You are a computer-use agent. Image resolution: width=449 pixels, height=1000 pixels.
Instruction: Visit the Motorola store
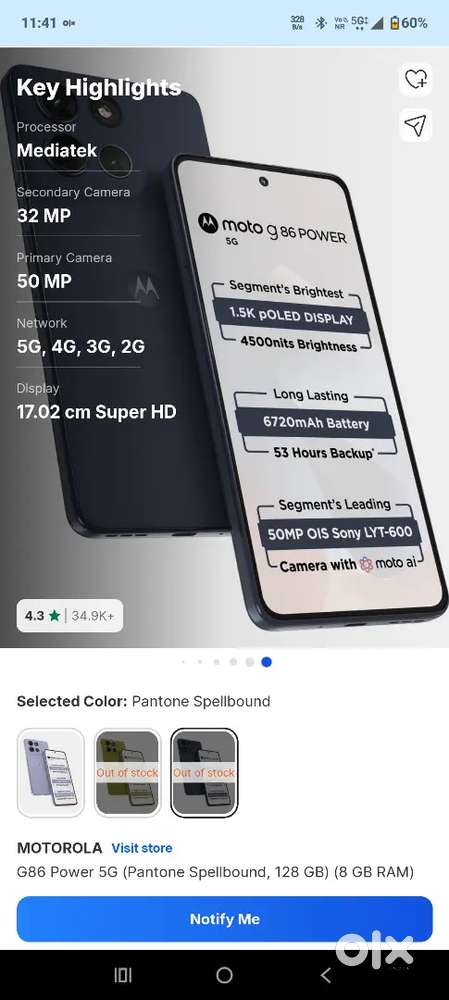142,848
